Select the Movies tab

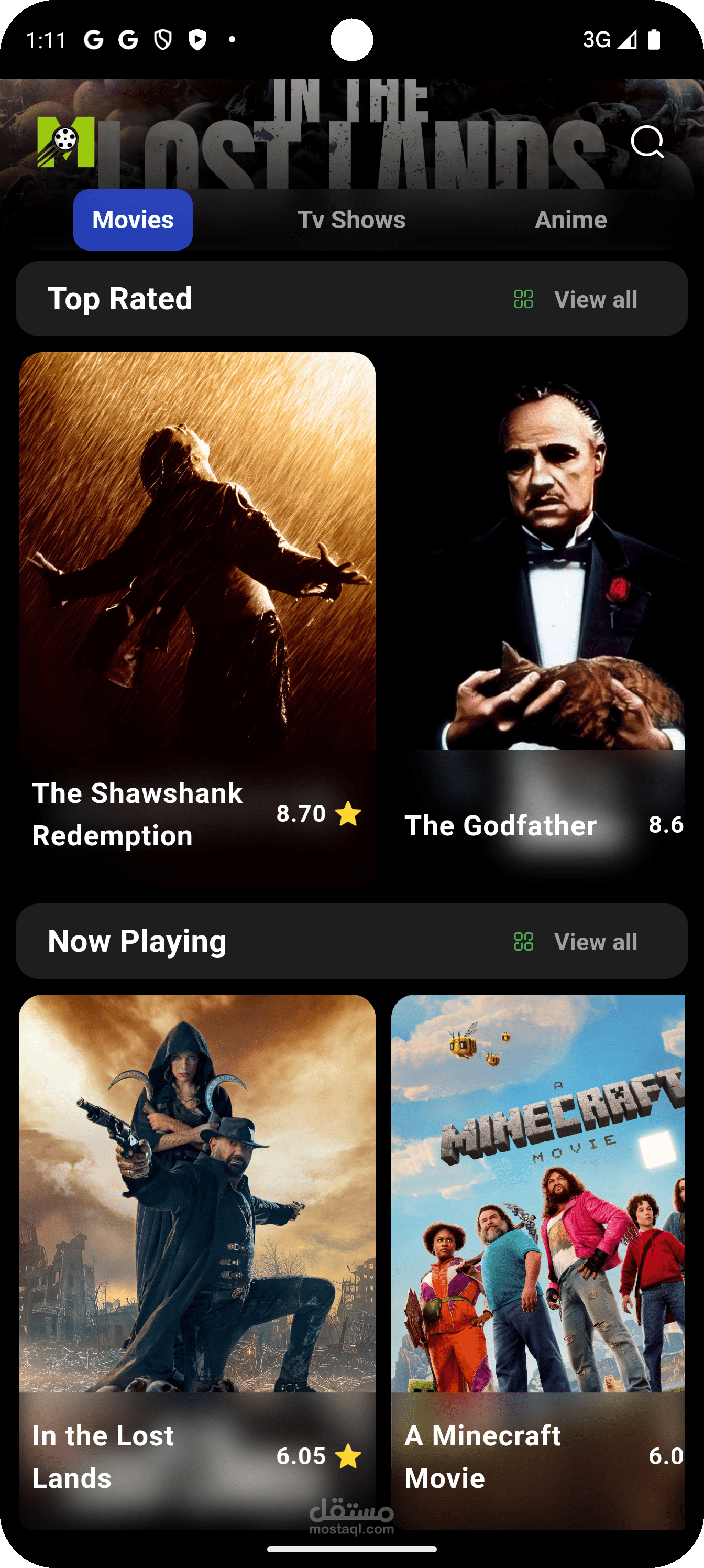point(133,220)
